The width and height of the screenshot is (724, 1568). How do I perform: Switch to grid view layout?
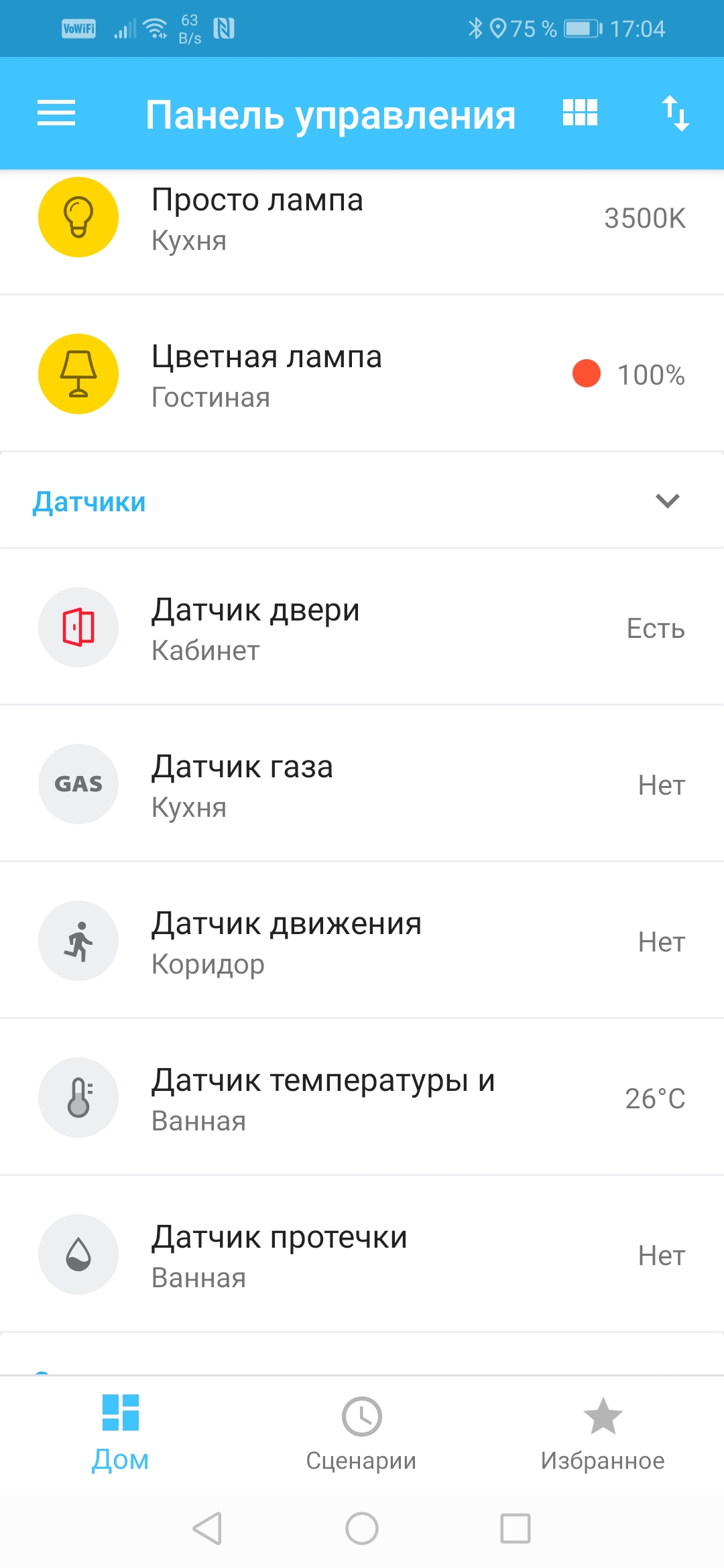tap(580, 113)
